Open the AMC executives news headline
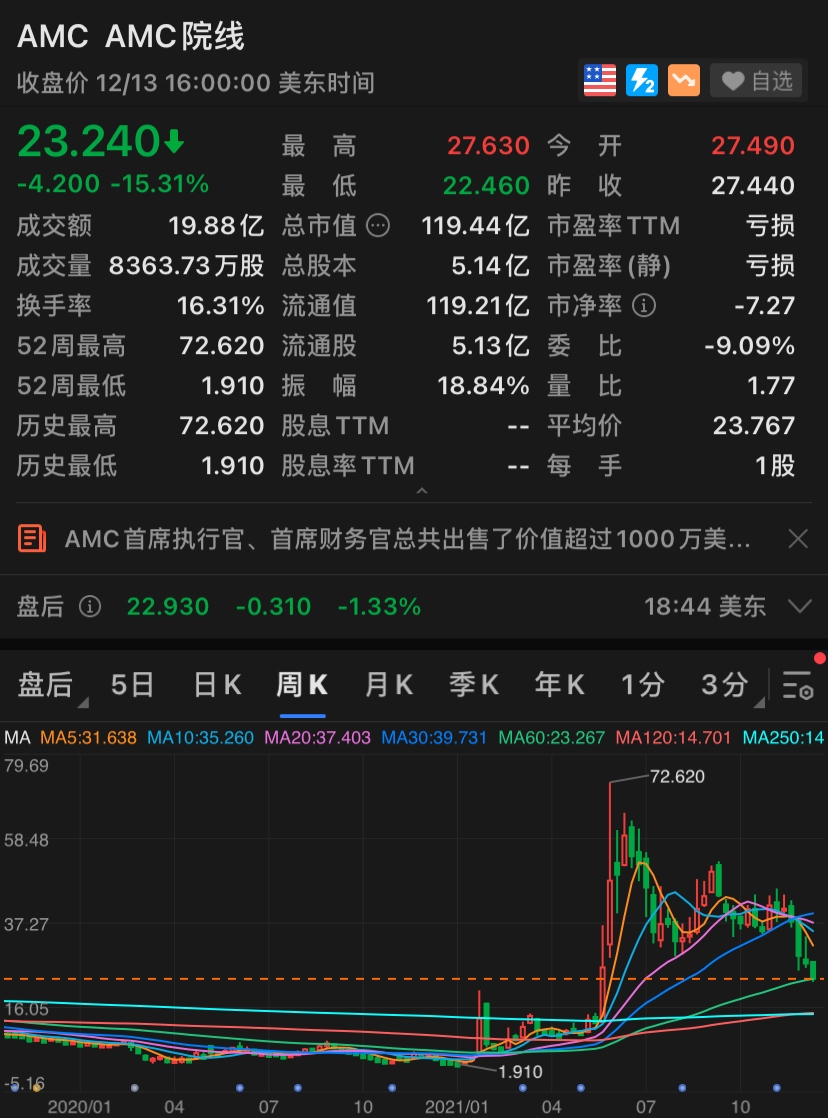 [x=406, y=540]
